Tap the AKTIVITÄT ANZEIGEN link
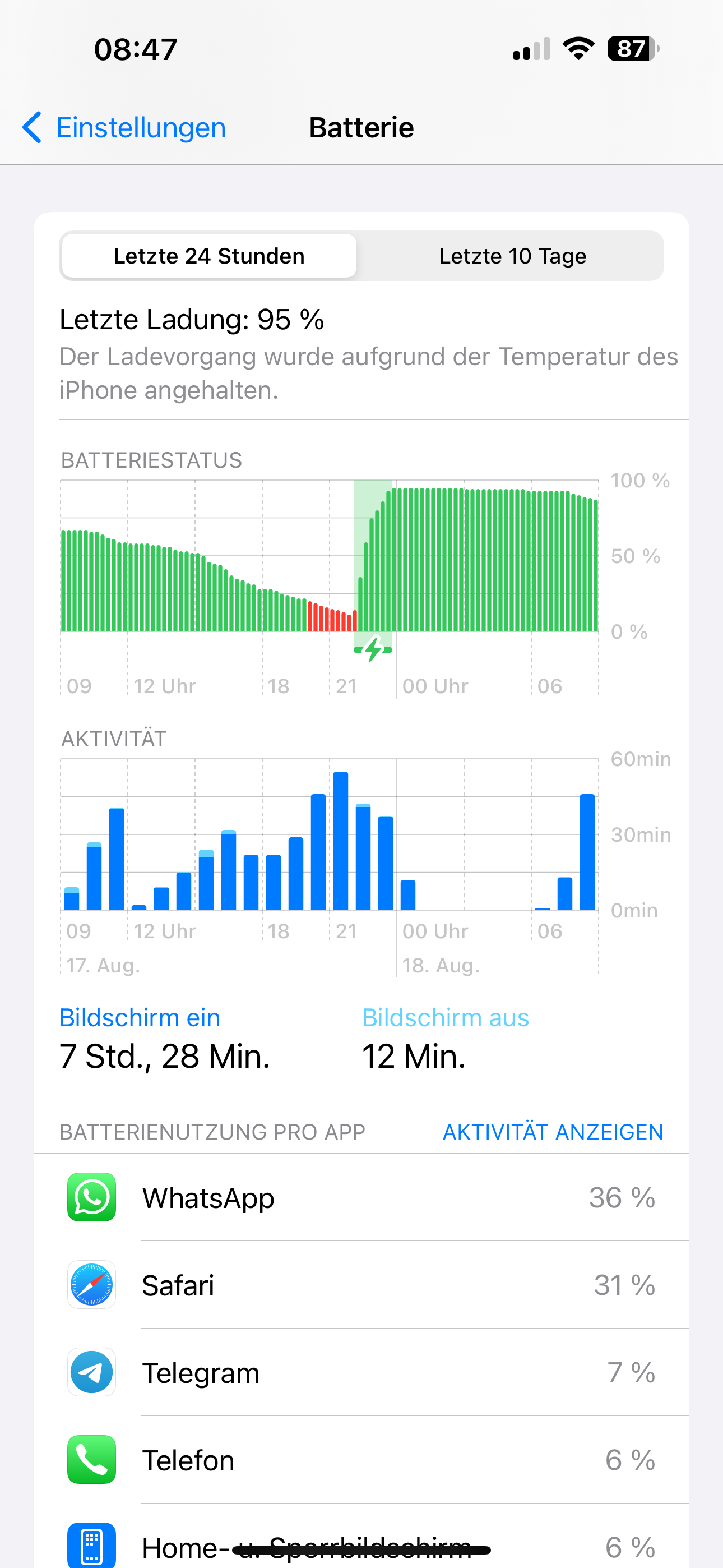 click(552, 1132)
